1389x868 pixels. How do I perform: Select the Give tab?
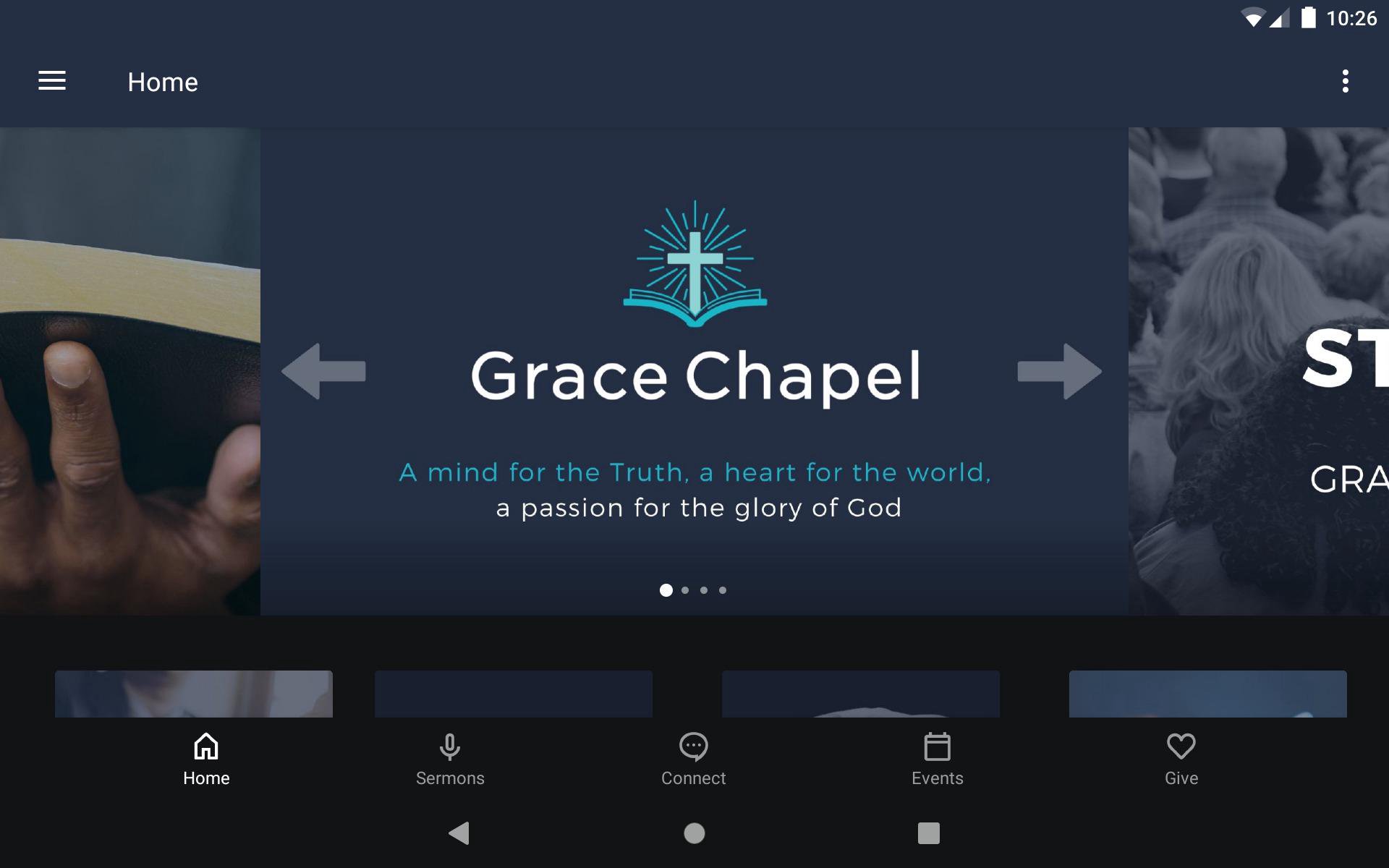1181,759
